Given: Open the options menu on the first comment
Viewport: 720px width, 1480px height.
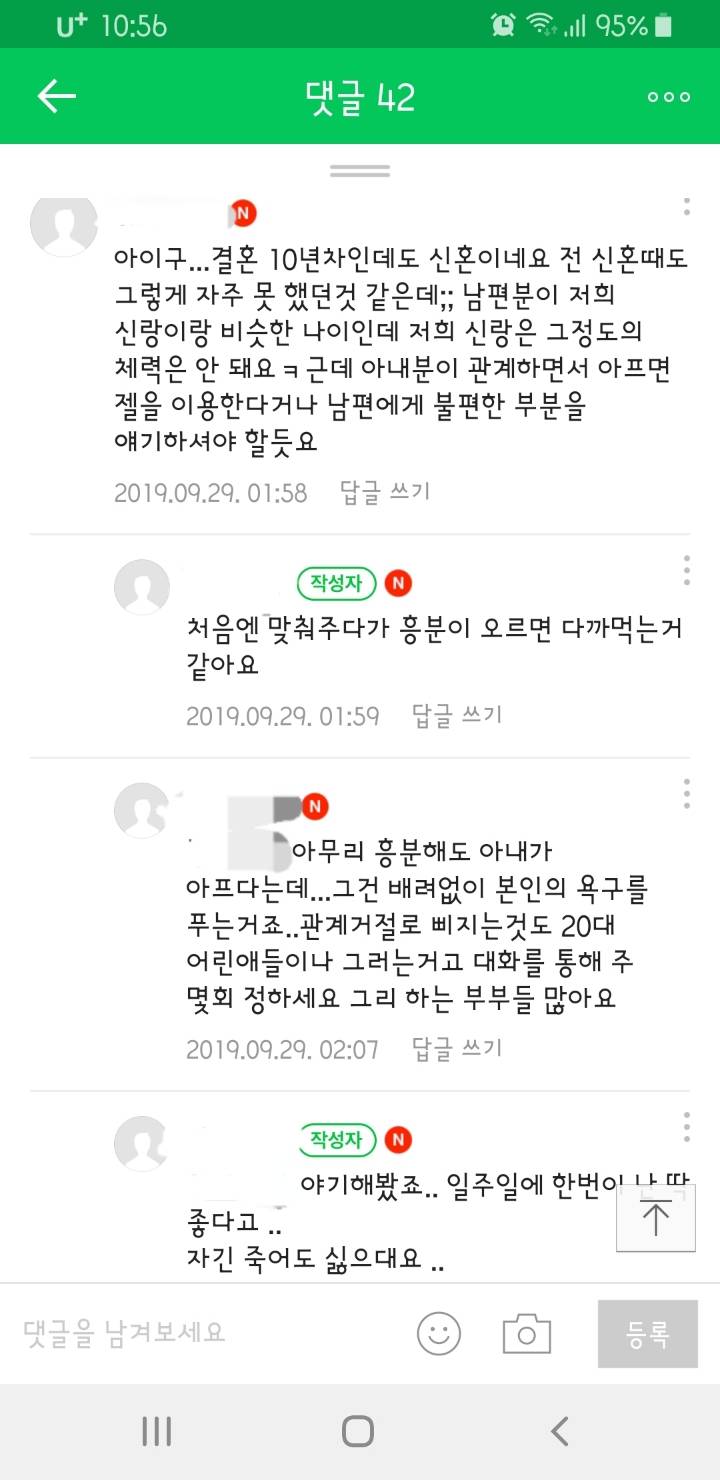Looking at the screenshot, I should 686,208.
